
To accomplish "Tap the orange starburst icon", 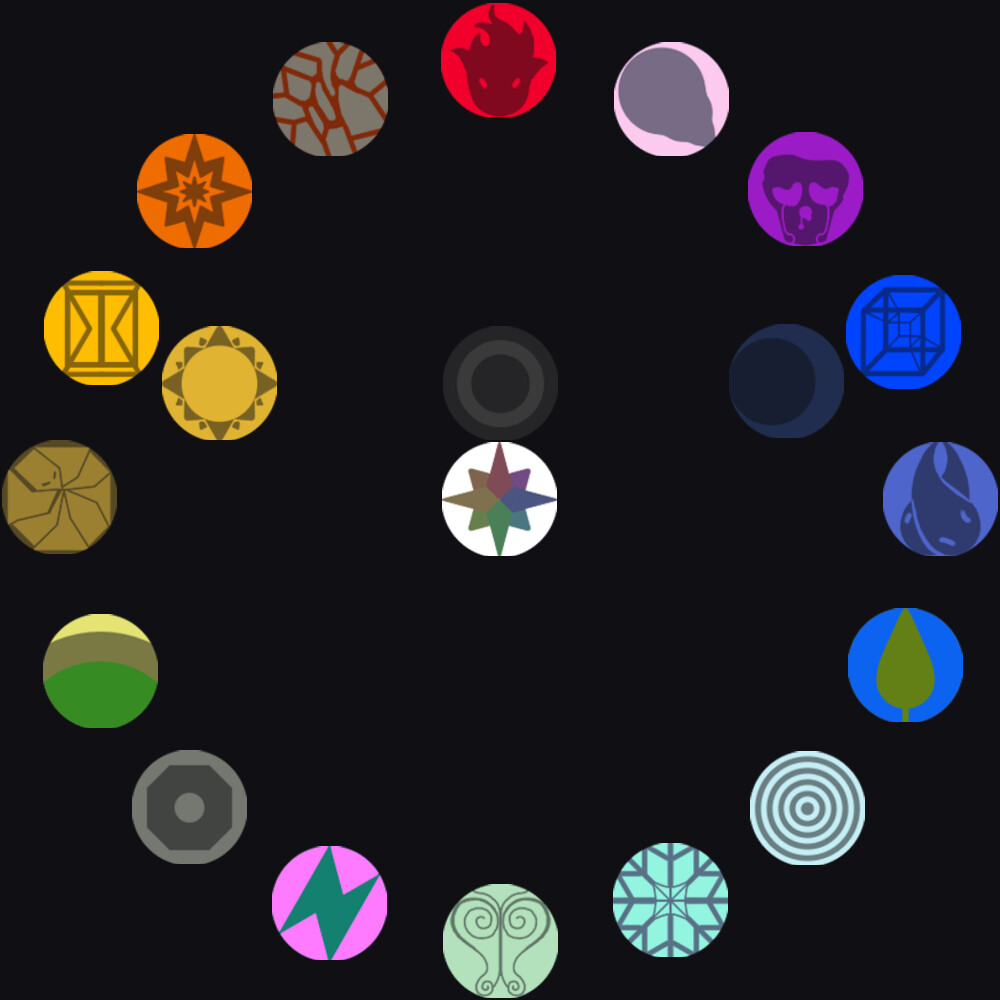I will click(x=194, y=191).
